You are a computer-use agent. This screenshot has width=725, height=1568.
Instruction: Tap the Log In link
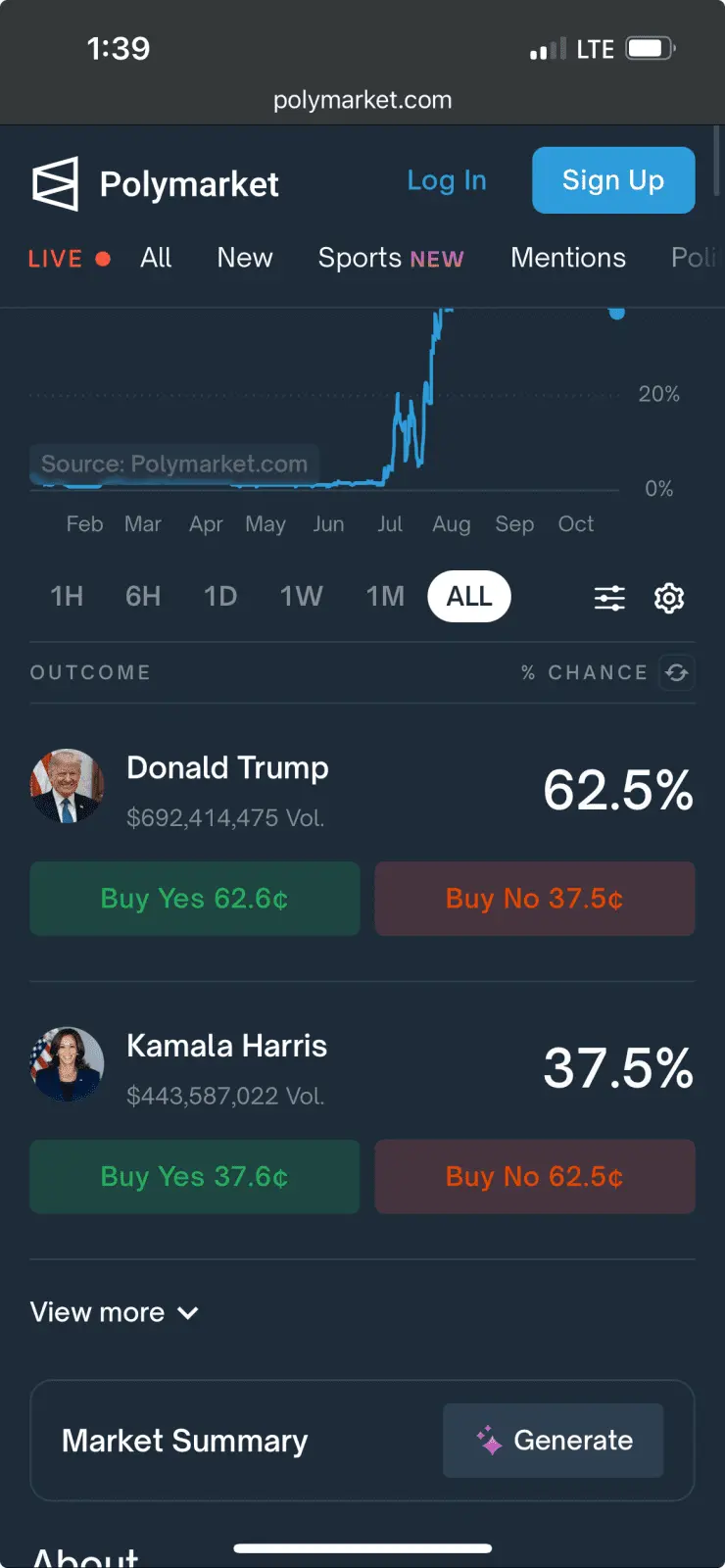point(447,180)
